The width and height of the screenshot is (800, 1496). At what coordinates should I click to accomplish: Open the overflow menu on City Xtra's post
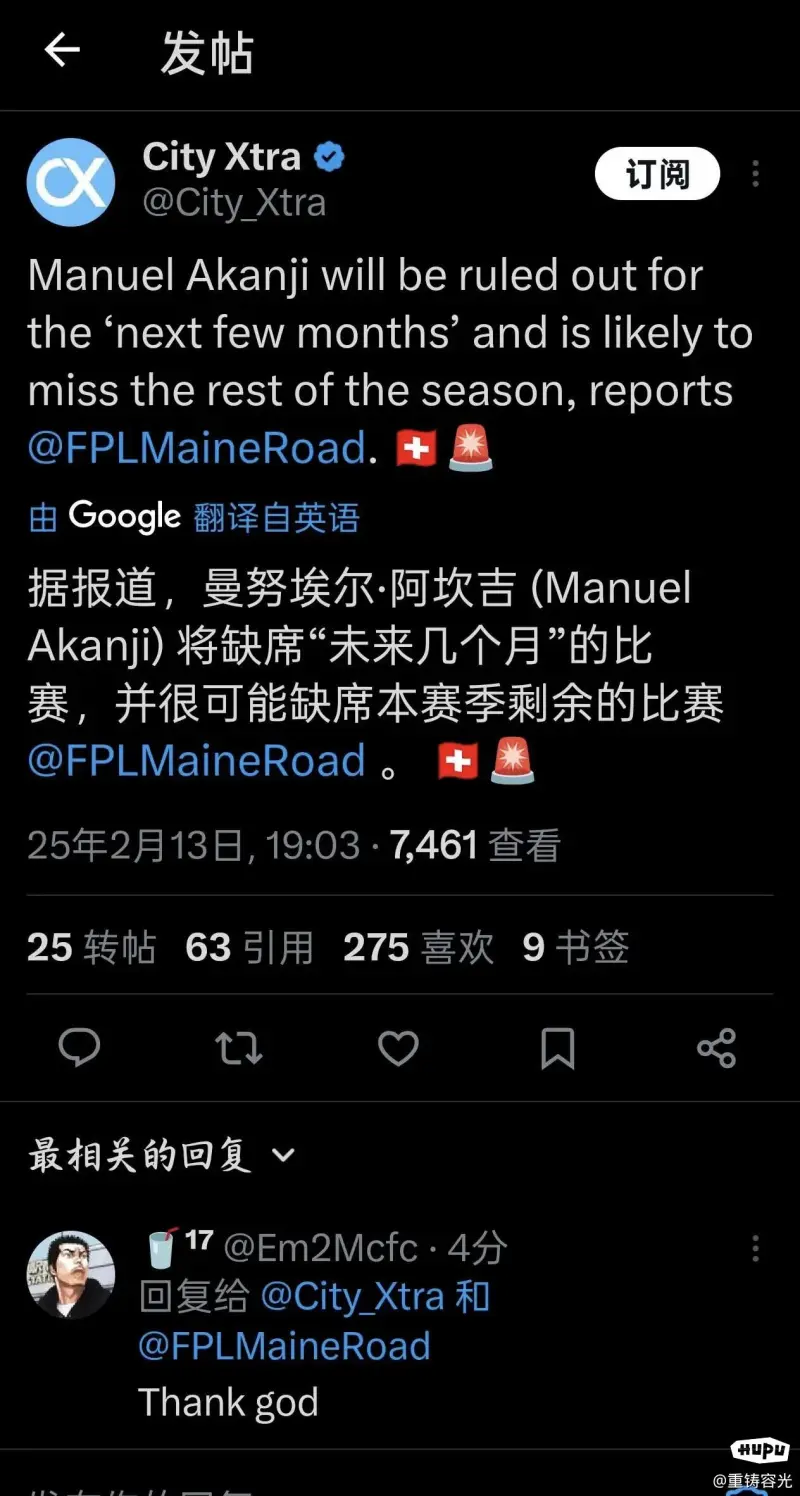756,174
